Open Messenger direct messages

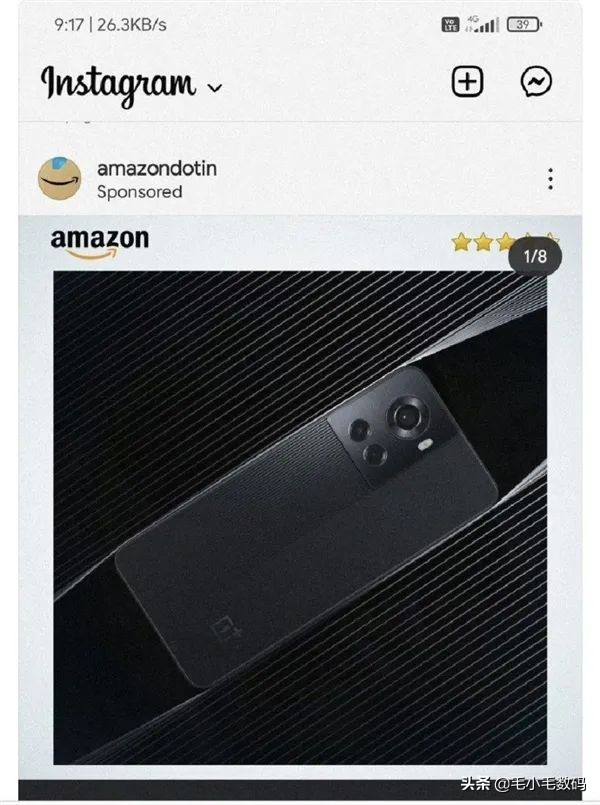[x=537, y=82]
